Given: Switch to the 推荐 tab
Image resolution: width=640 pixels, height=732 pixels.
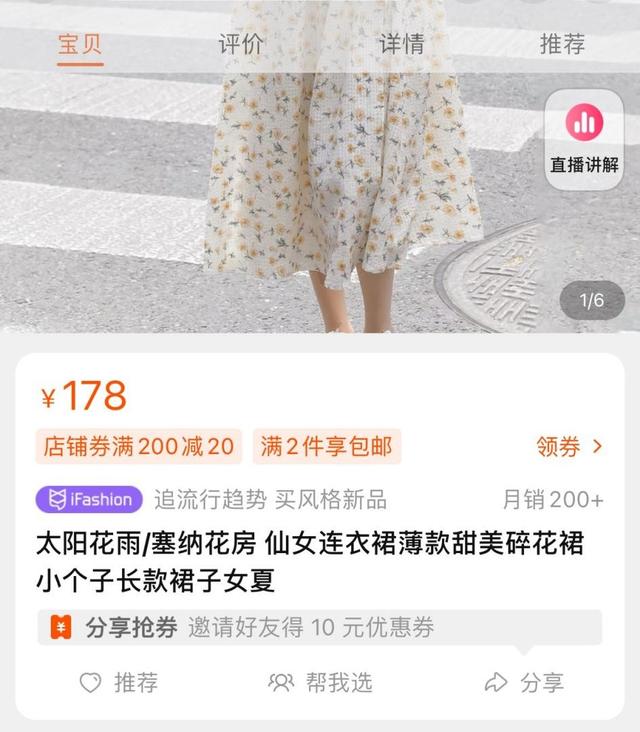Looking at the screenshot, I should click(562, 44).
